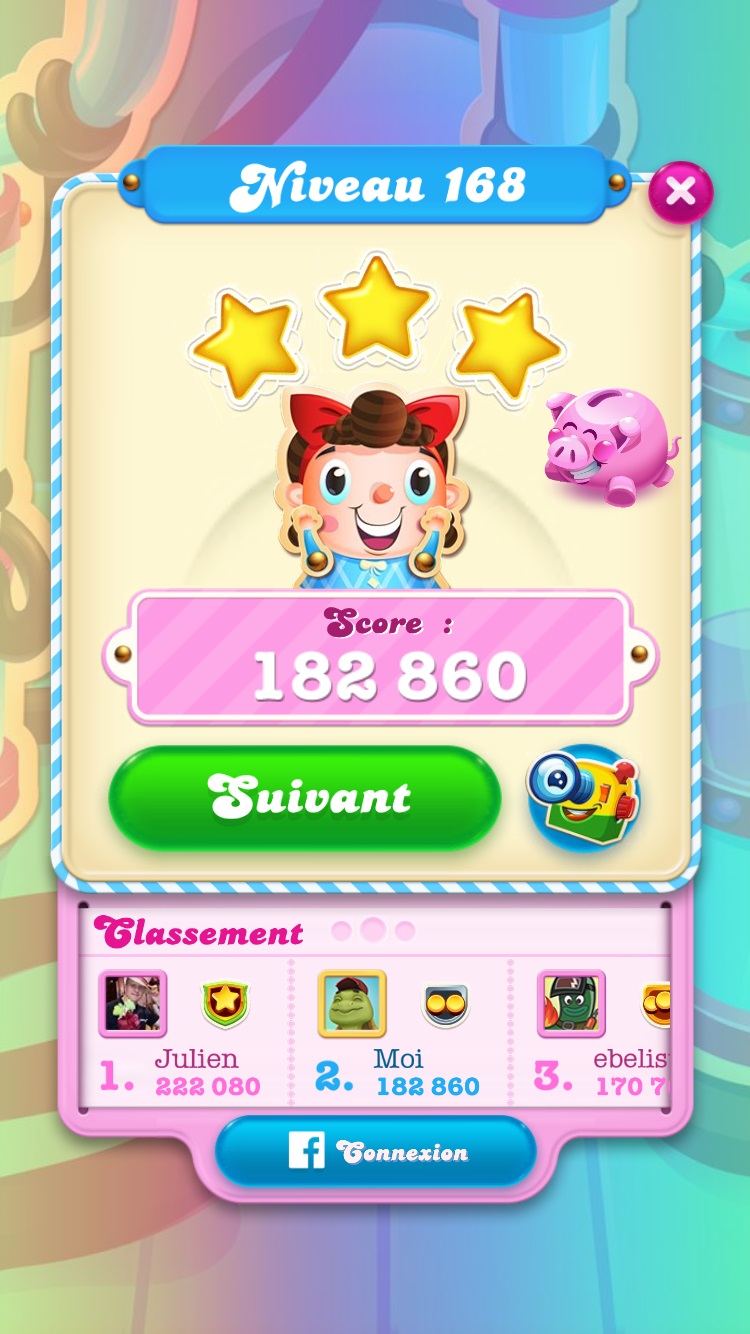This screenshot has height=1334, width=750.
Task: Tap the Classement page indicator dots
Action: (x=373, y=931)
